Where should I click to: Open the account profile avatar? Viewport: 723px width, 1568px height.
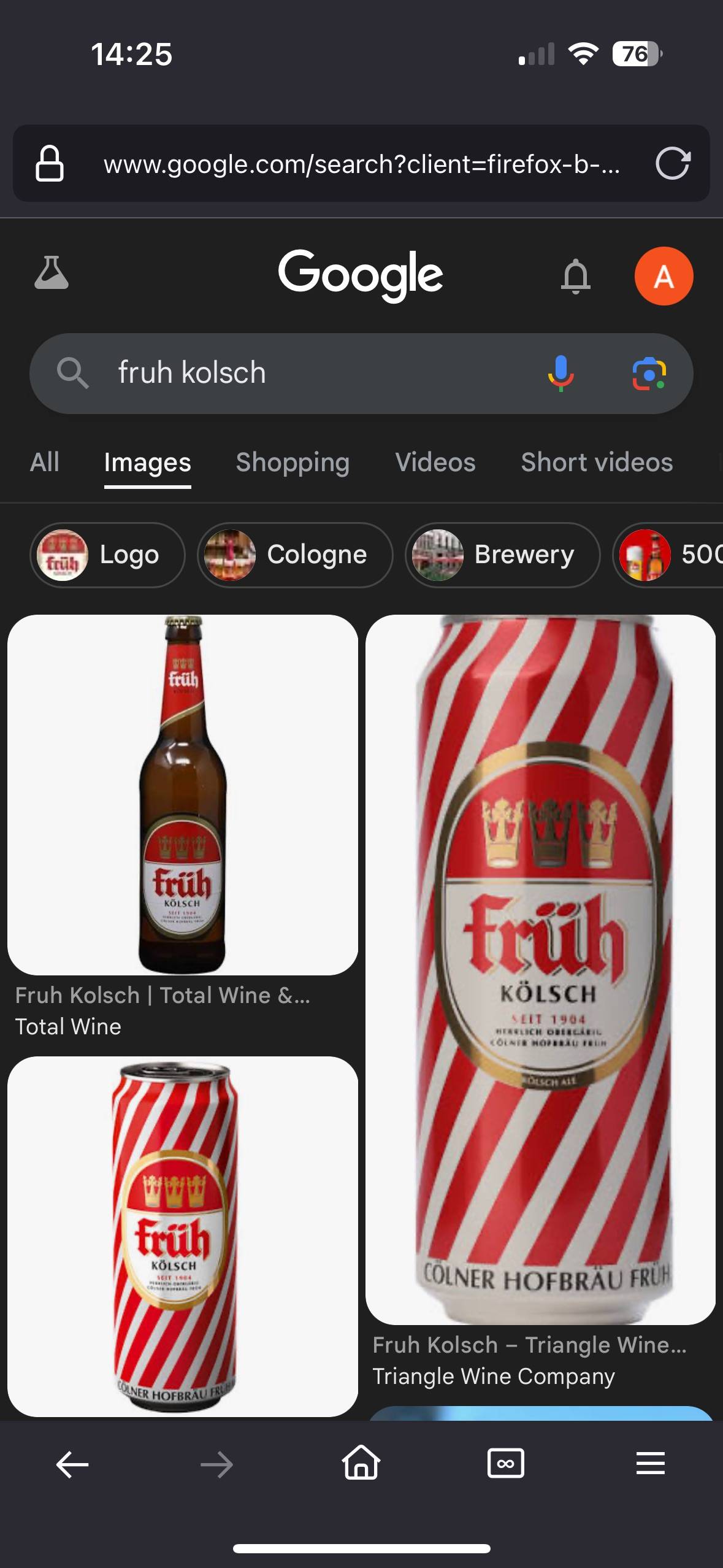point(664,276)
